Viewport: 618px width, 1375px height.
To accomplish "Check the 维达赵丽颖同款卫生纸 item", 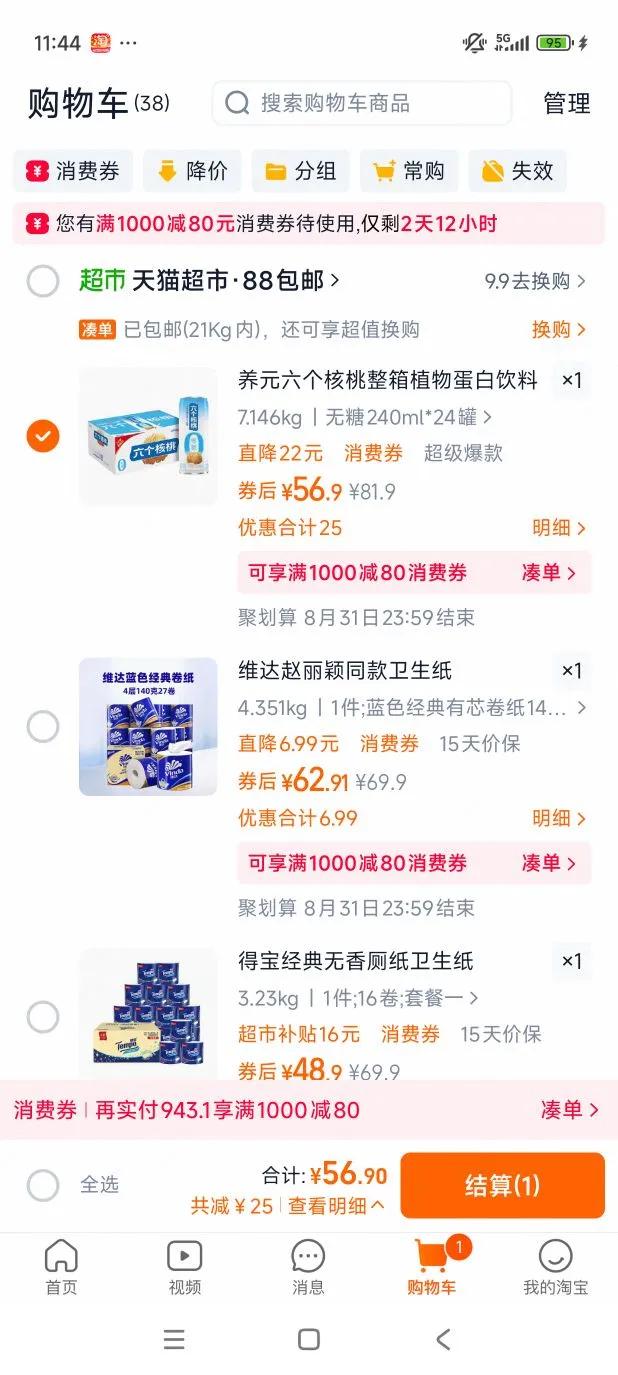I will click(x=43, y=726).
